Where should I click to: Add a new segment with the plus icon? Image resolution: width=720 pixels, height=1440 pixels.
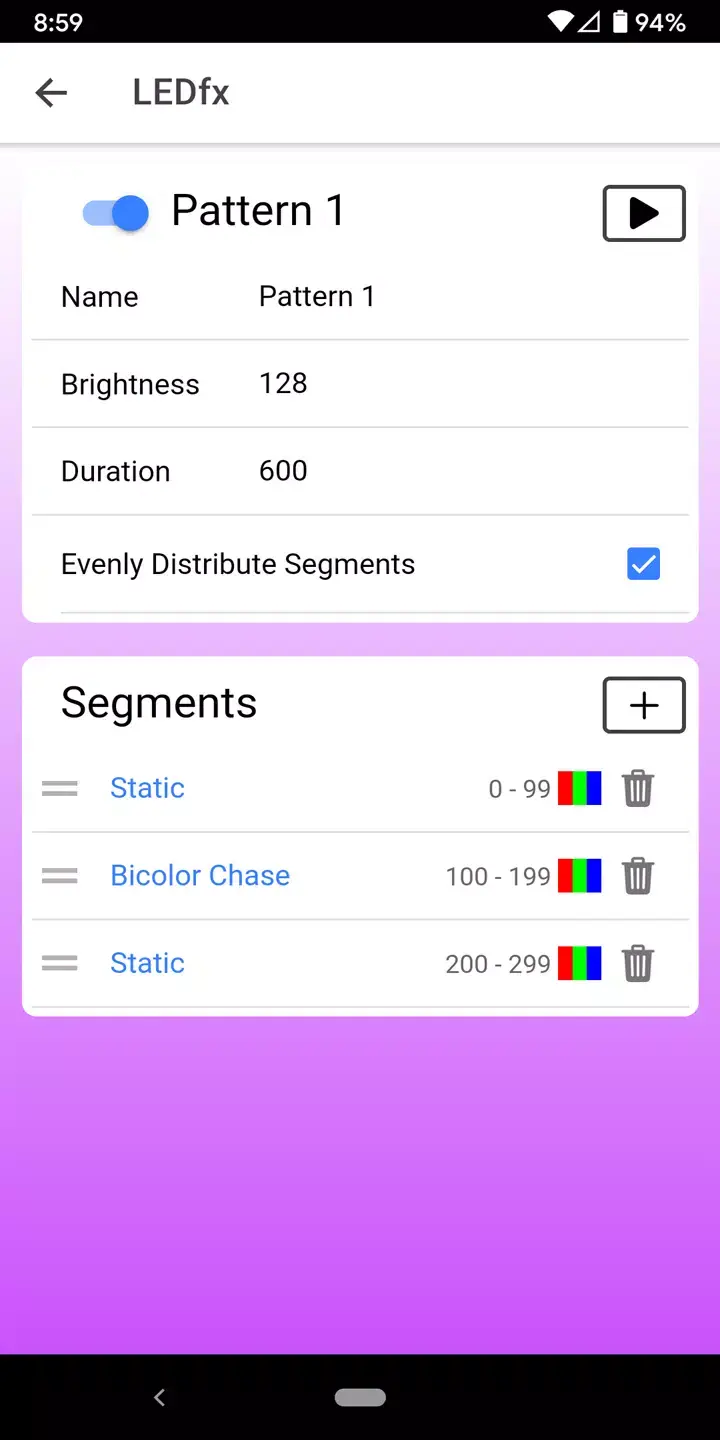click(x=643, y=705)
